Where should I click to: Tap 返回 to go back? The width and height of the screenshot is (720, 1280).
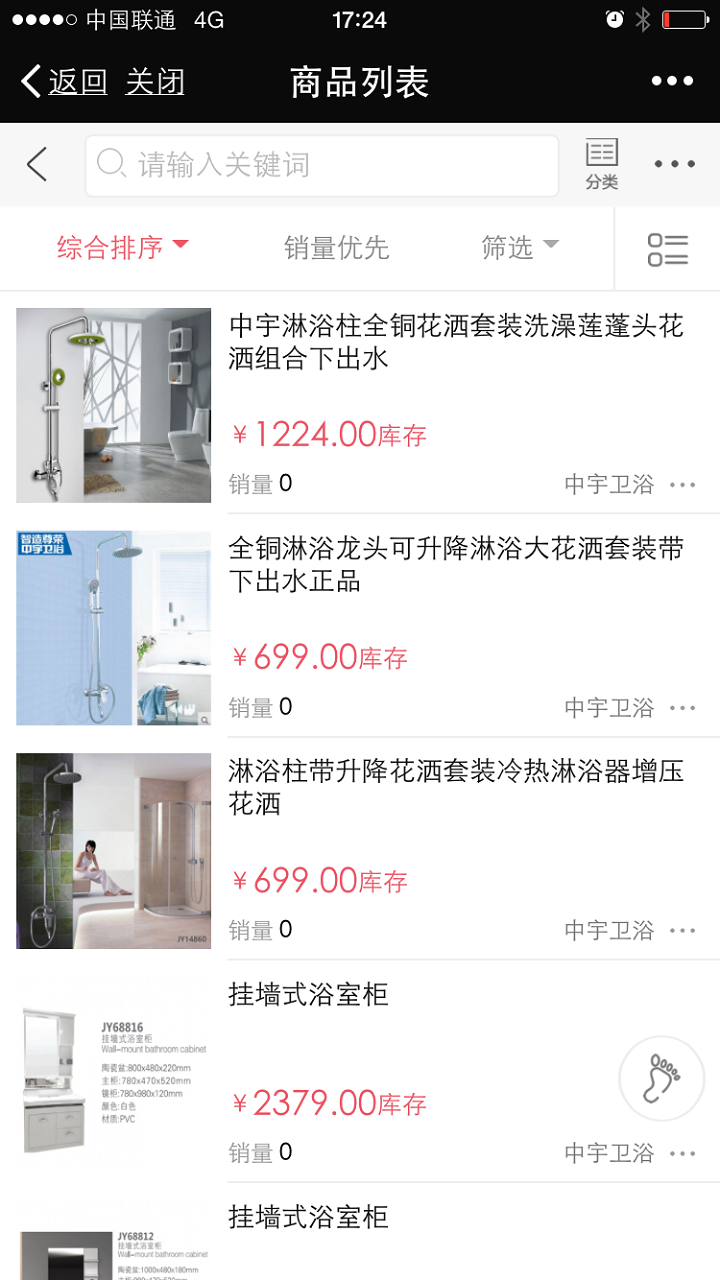(65, 82)
